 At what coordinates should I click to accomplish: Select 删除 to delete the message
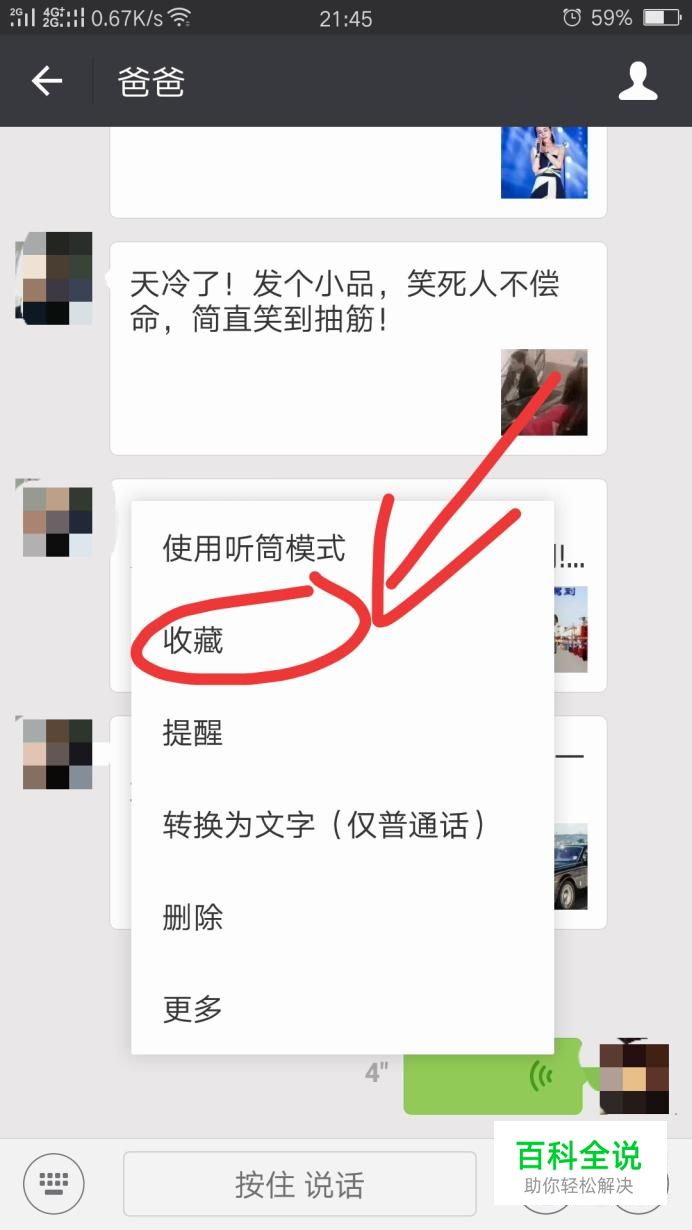[x=342, y=917]
